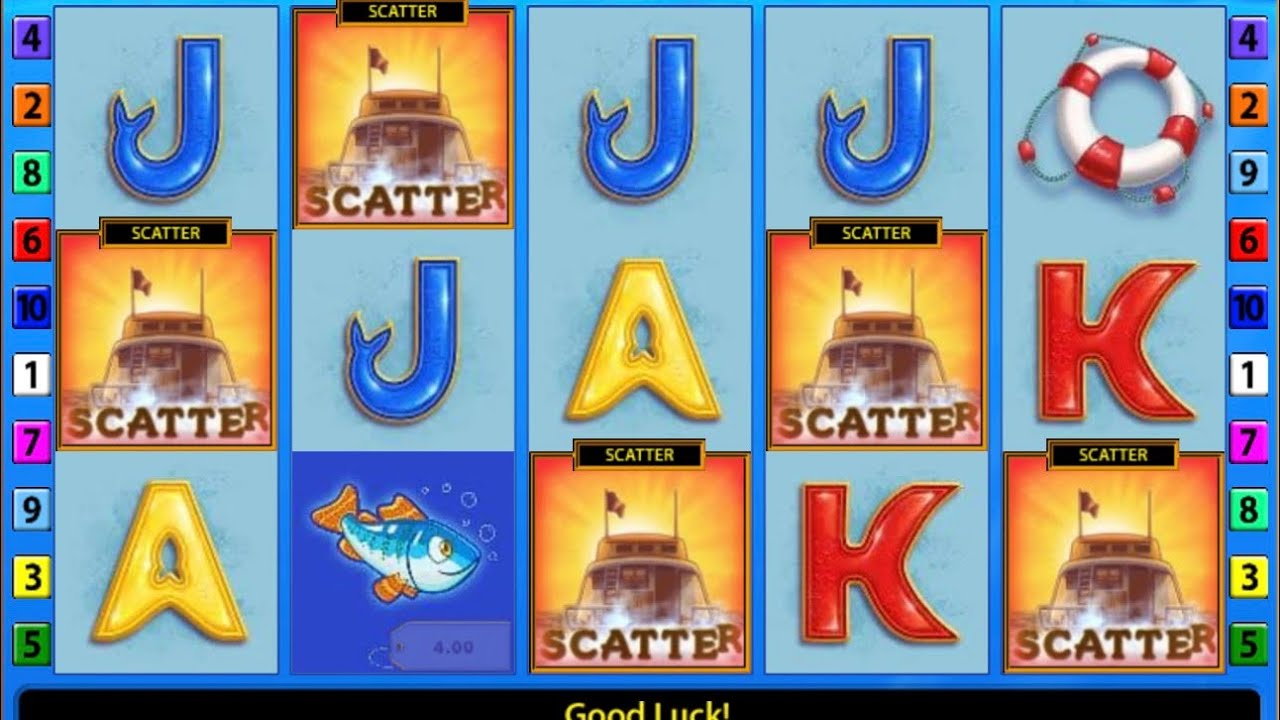Show yellow payline 3 on left edge

31,577
